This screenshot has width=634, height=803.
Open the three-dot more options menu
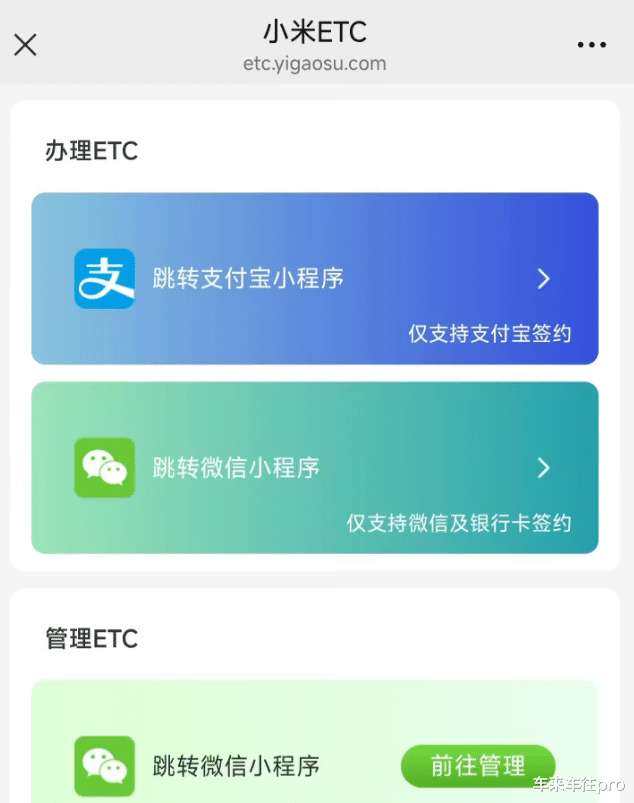[x=591, y=45]
